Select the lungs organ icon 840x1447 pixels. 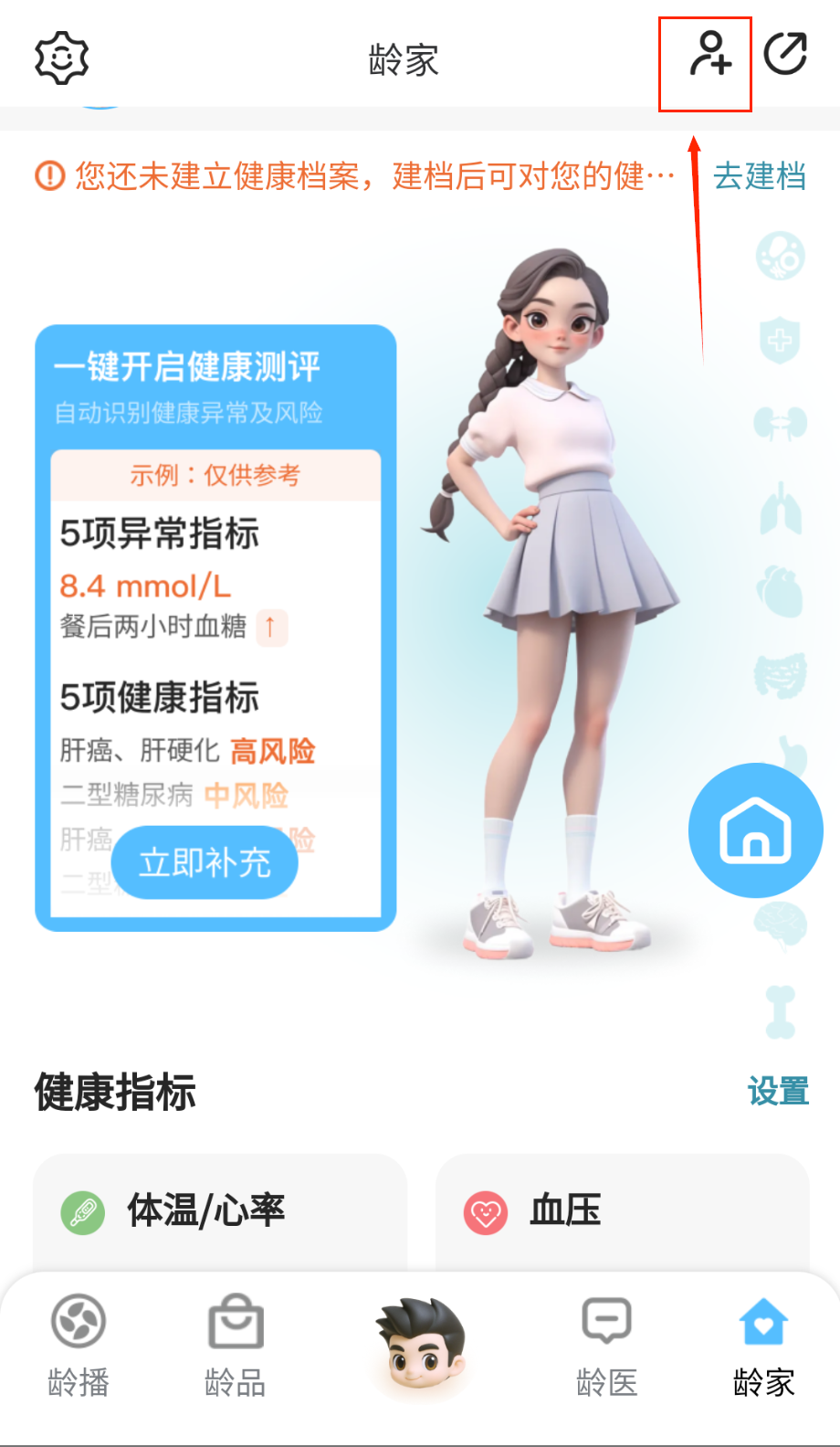coord(781,510)
